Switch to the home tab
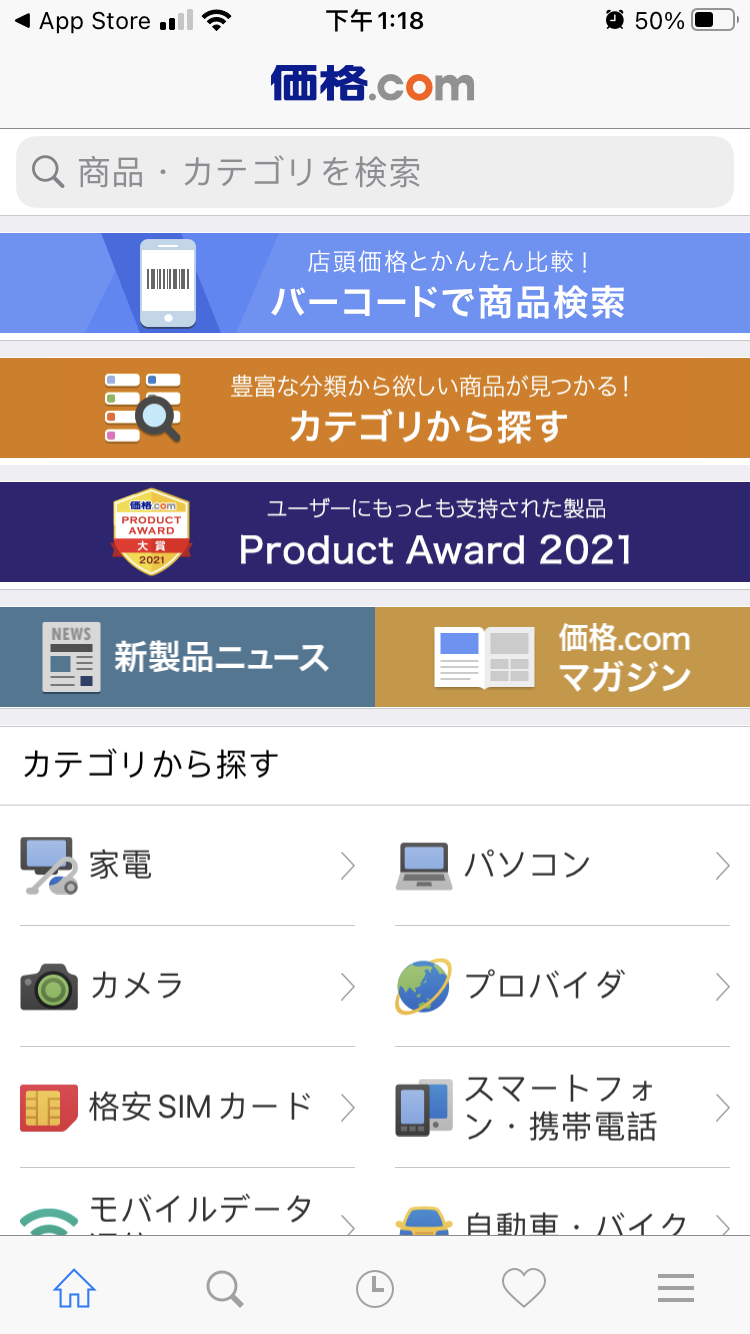The width and height of the screenshot is (750, 1334). point(75,1288)
